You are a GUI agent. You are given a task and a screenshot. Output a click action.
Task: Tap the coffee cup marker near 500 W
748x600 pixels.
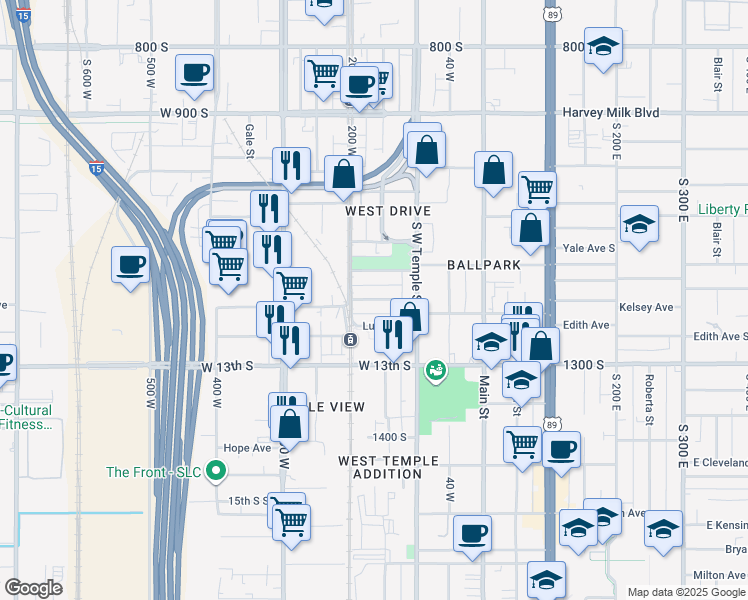[194, 76]
